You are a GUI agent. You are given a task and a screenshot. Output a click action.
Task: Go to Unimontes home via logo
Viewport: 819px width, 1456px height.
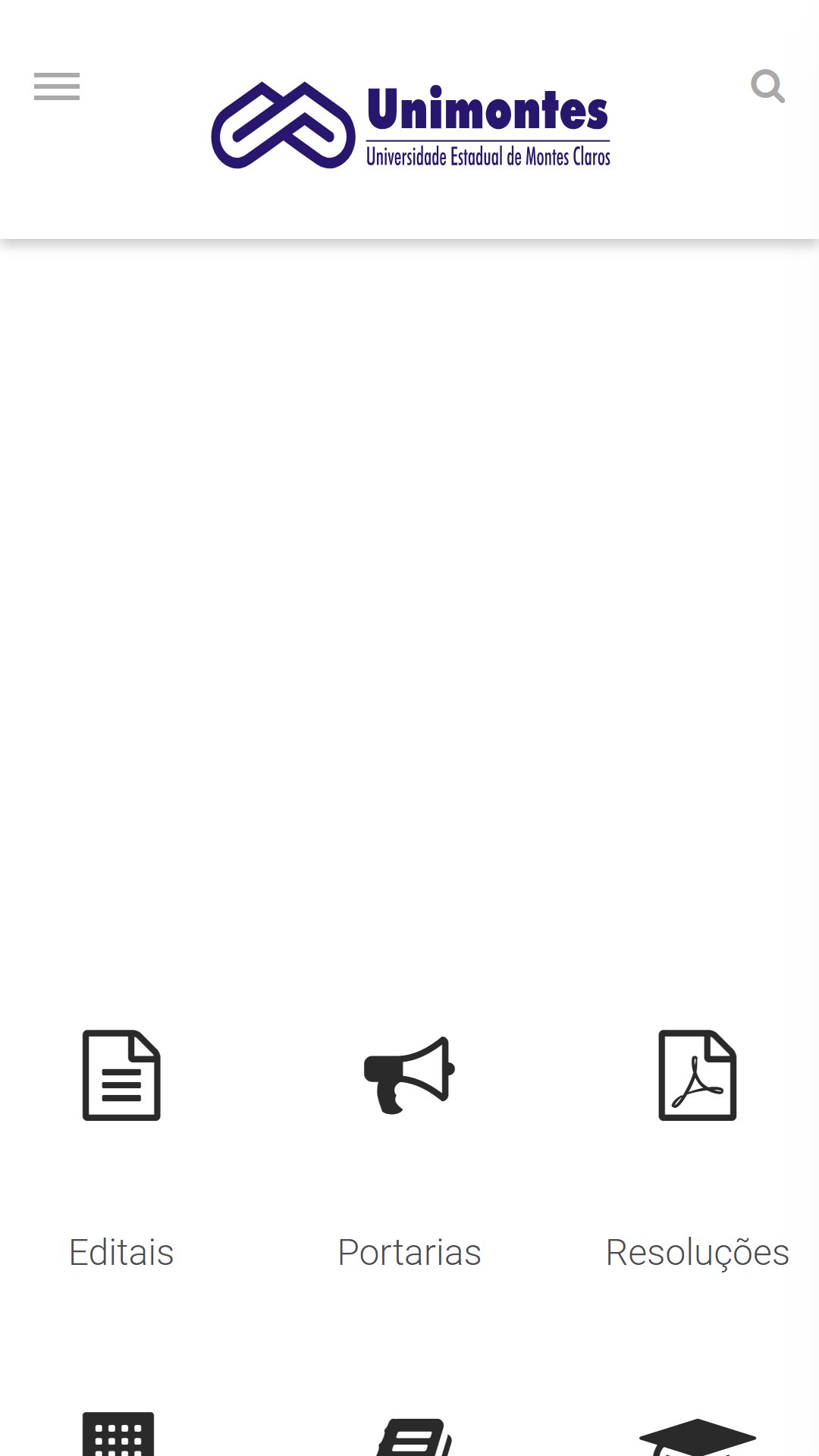[x=410, y=125]
